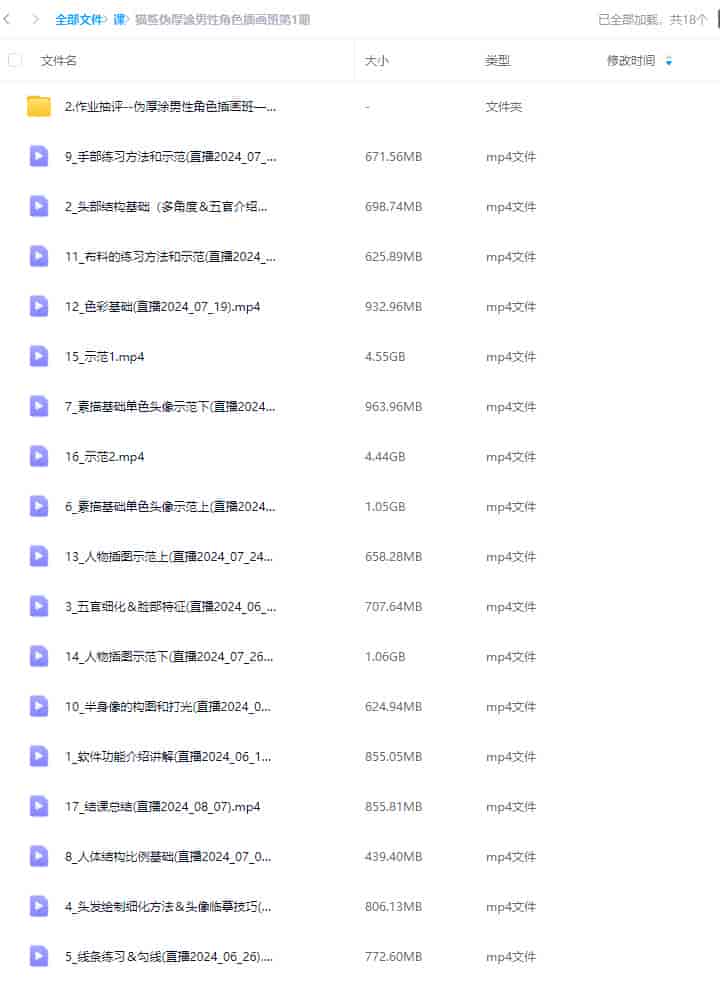This screenshot has width=720, height=987.
Task: Click the mp4 icon for 5_线条练习&勾线
Action: [38, 956]
